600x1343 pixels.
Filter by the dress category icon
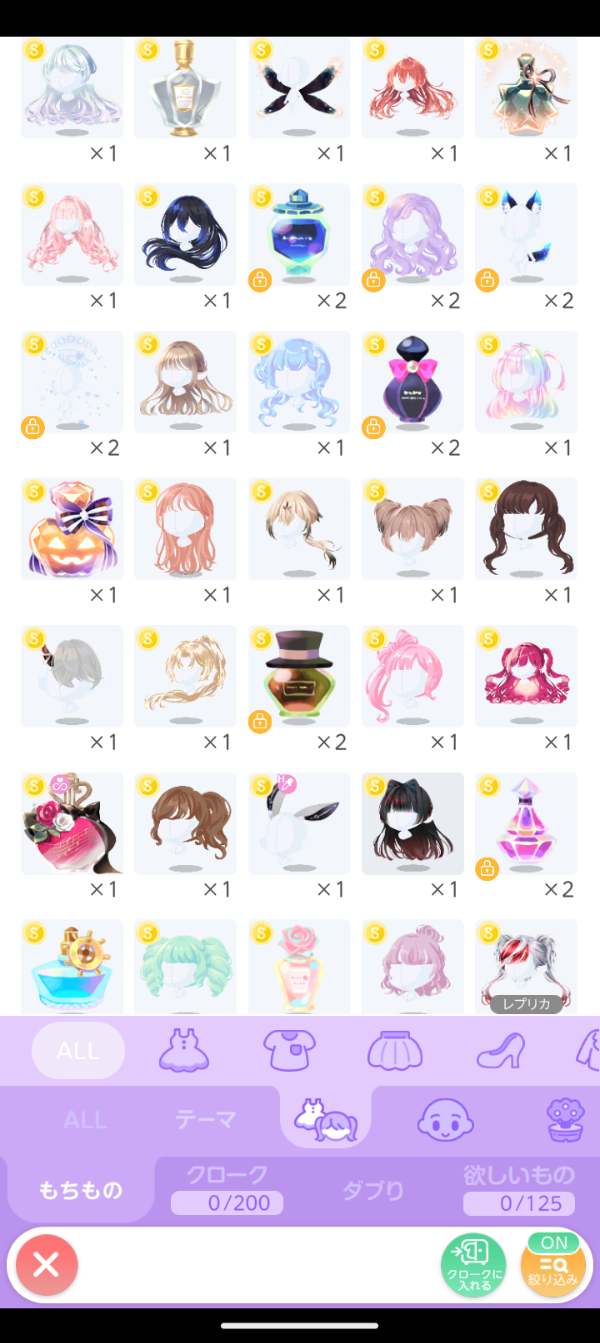pyautogui.click(x=183, y=1051)
